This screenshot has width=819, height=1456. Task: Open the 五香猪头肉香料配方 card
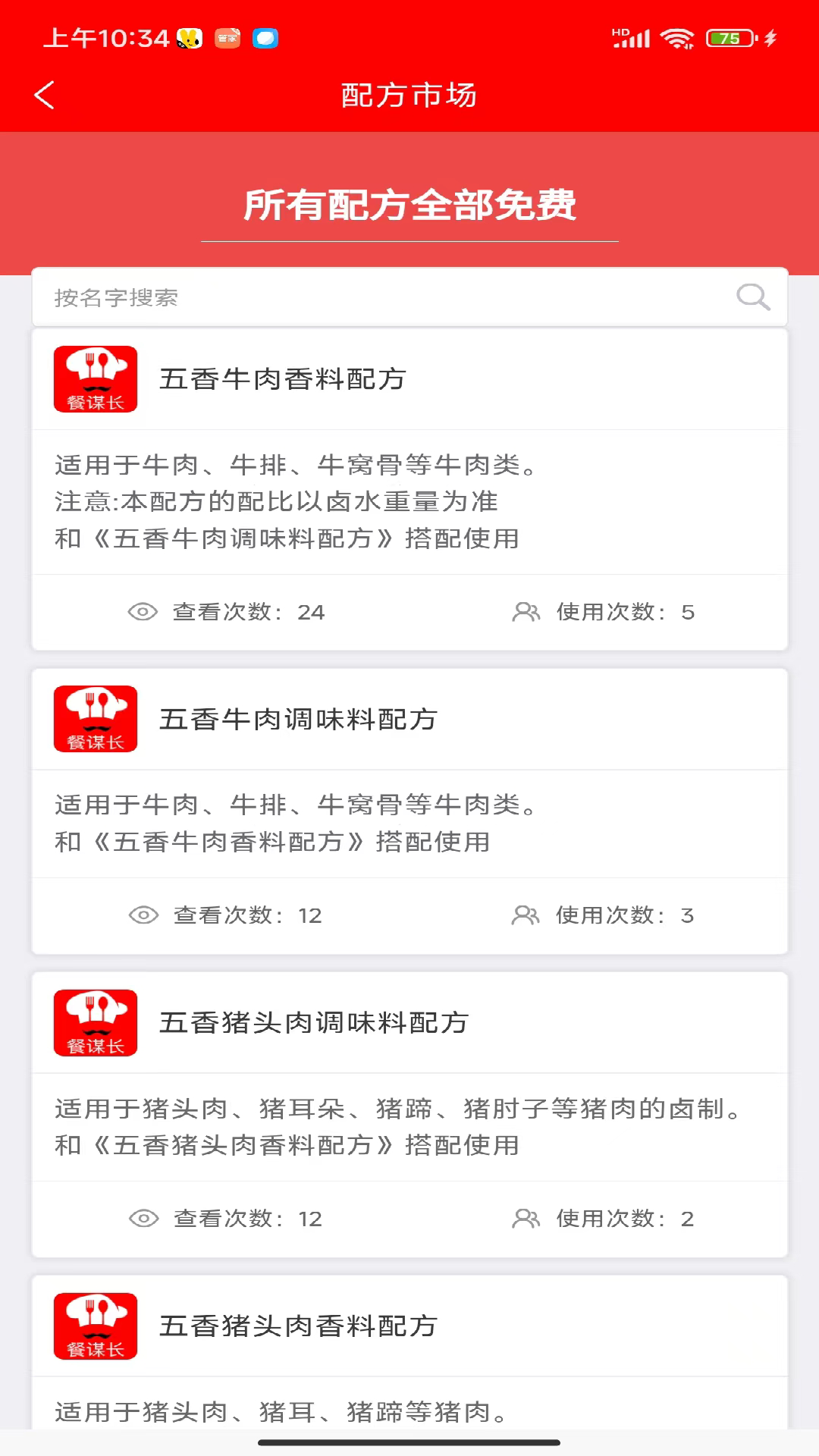point(409,1353)
